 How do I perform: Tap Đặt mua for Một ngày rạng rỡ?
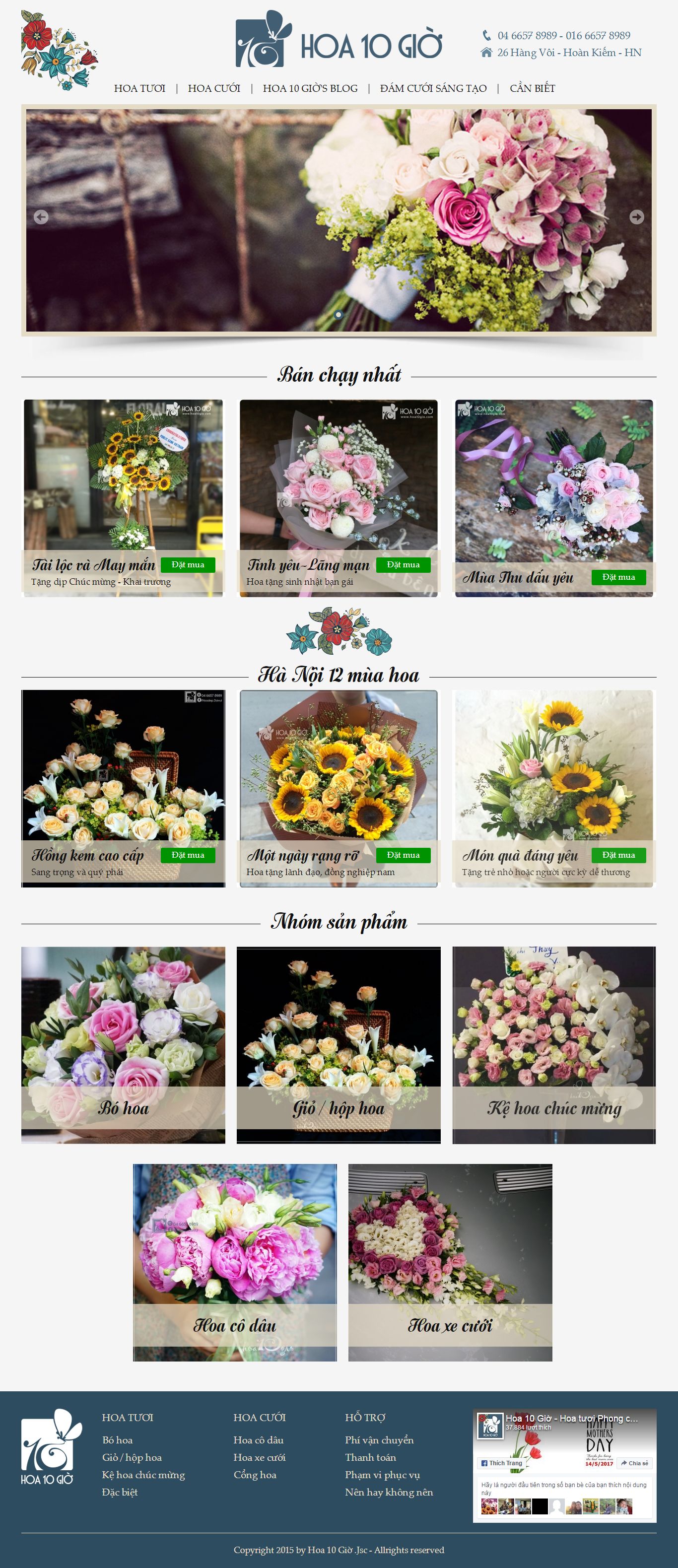pyautogui.click(x=403, y=855)
